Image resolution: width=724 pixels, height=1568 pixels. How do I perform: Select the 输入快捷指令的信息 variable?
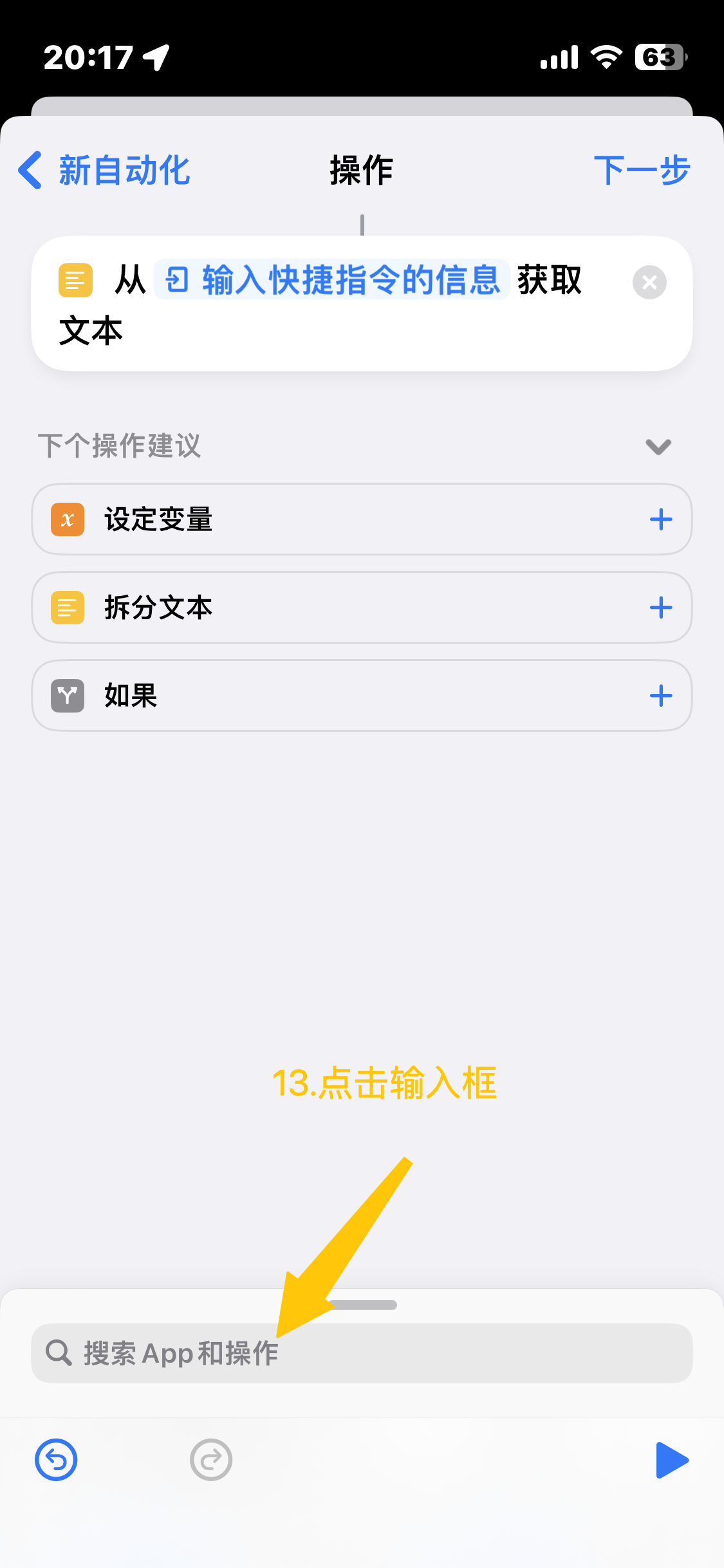[332, 280]
